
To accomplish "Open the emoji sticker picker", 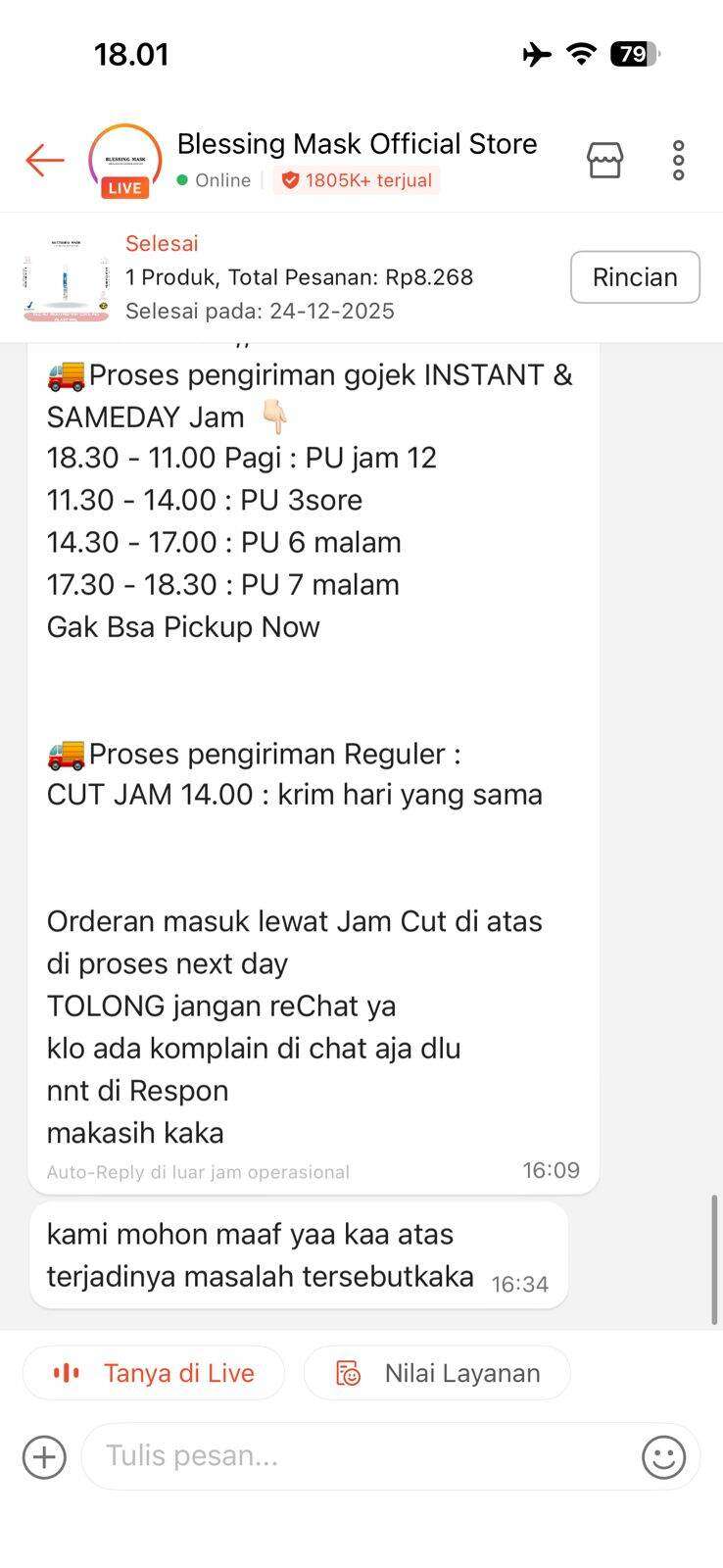I will [663, 1457].
